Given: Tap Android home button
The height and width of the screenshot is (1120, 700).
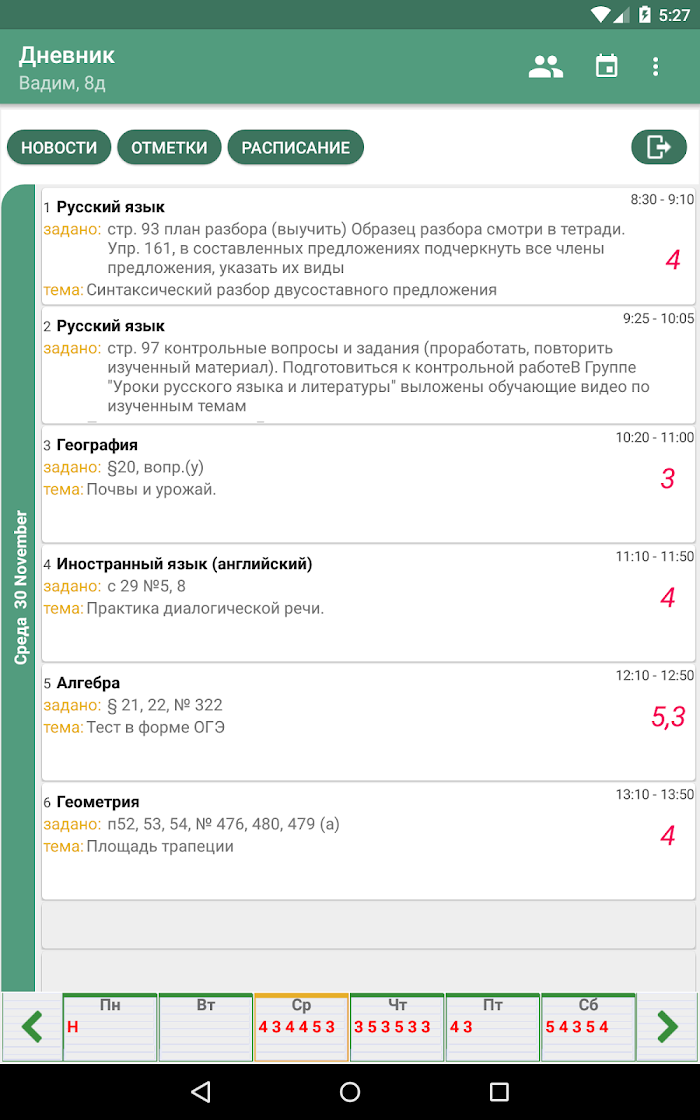Looking at the screenshot, I should point(350,1091).
